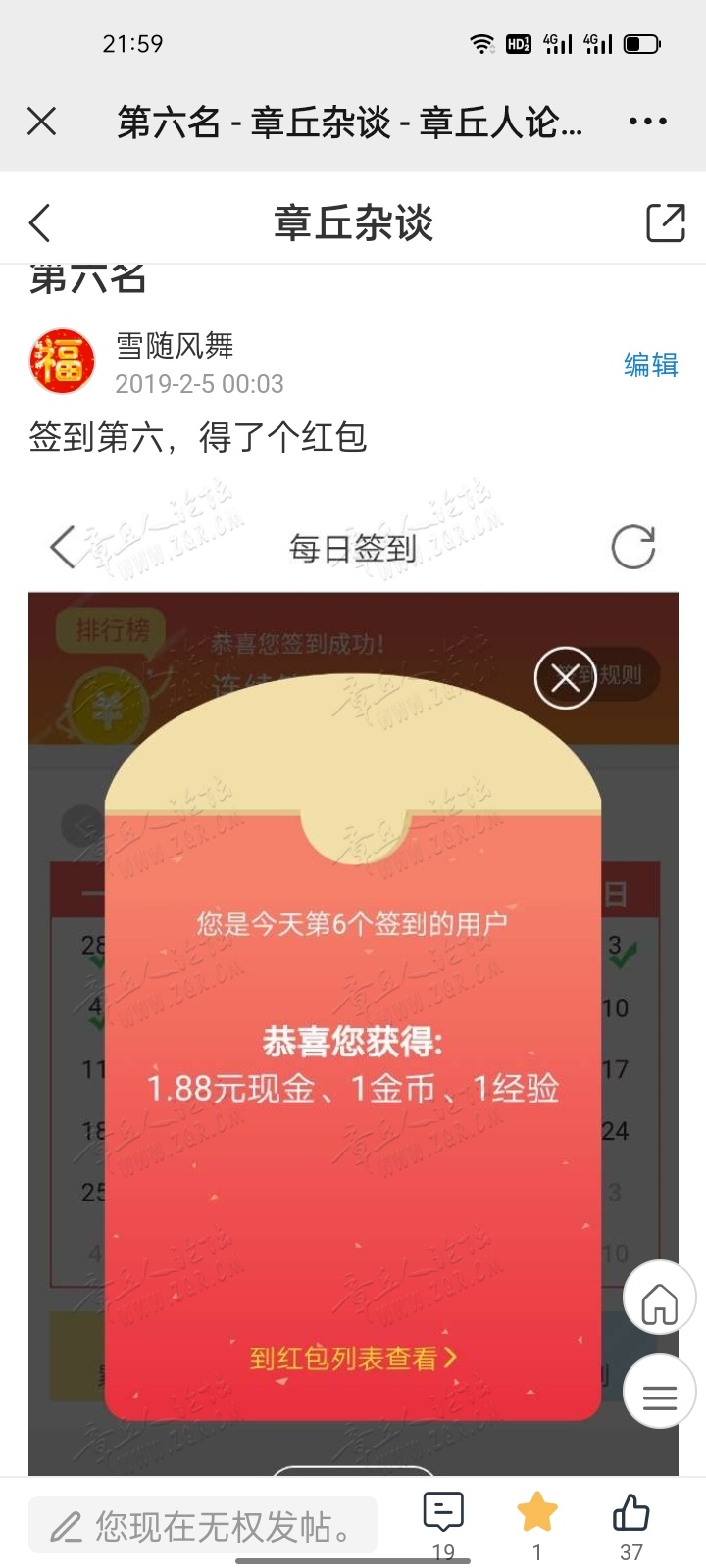View the 19 comments
This screenshot has height=1568, width=706.
[443, 1521]
